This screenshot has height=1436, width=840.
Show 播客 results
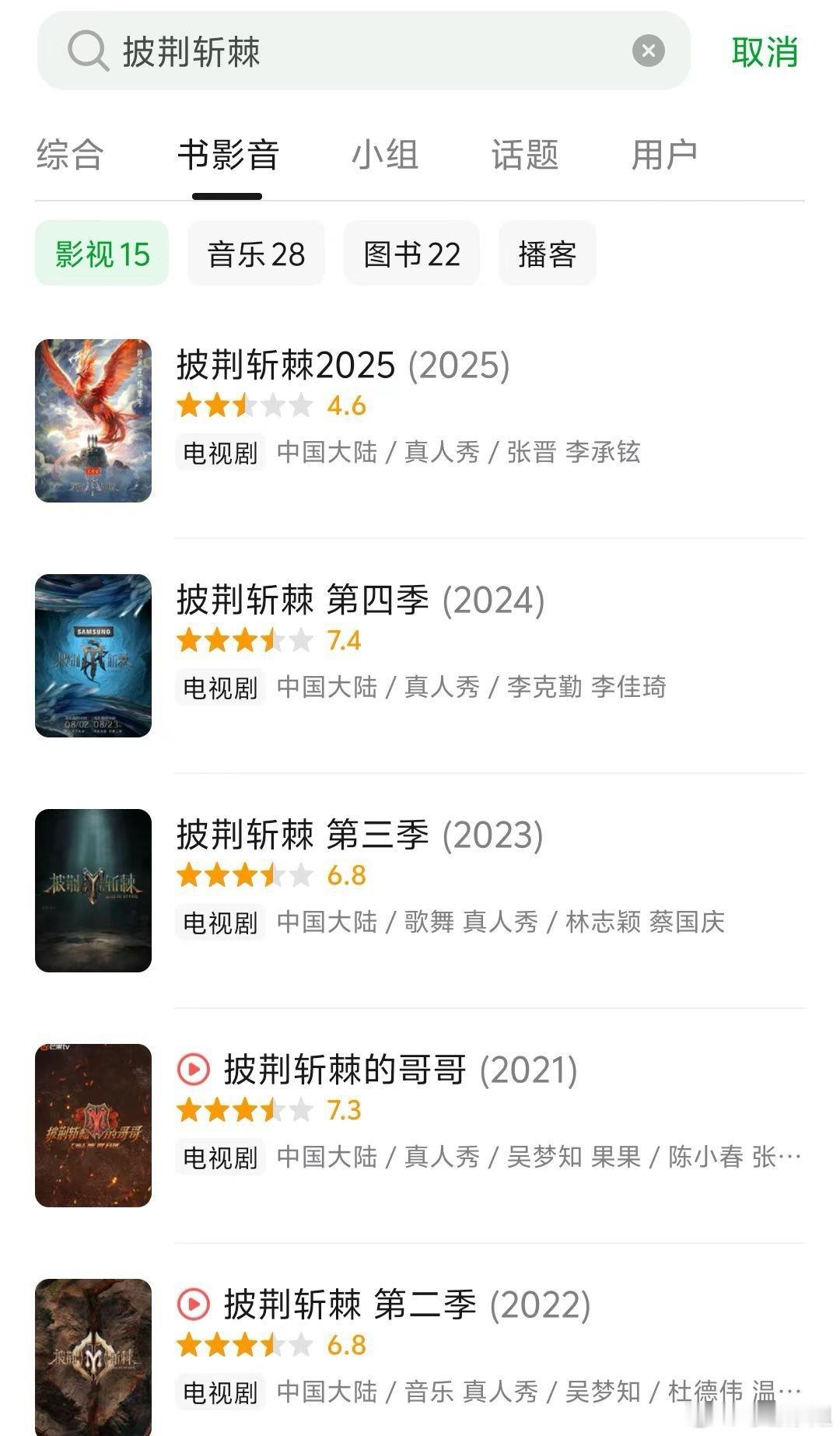tap(547, 254)
